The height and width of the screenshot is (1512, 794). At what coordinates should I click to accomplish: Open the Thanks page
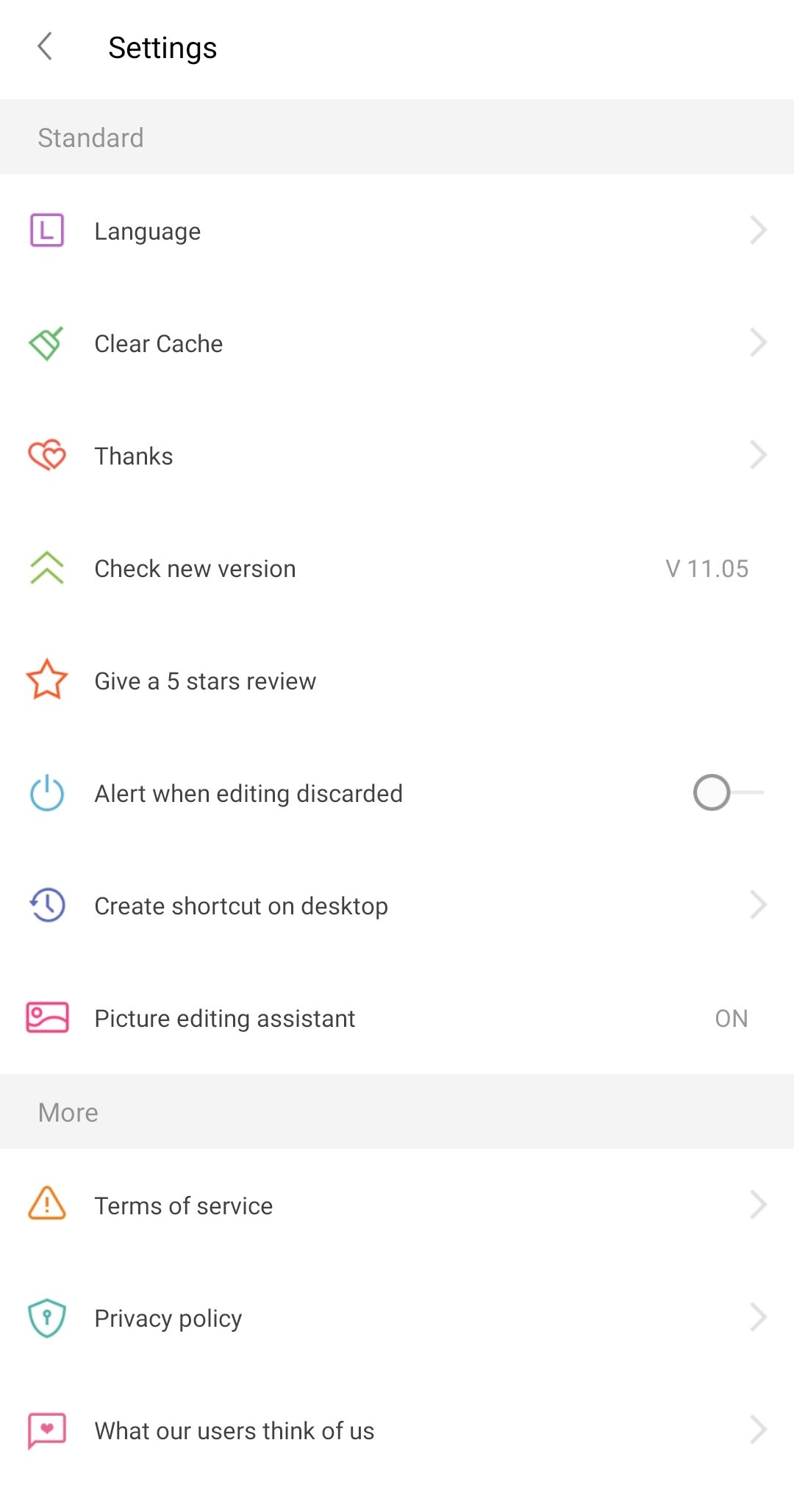pos(397,456)
